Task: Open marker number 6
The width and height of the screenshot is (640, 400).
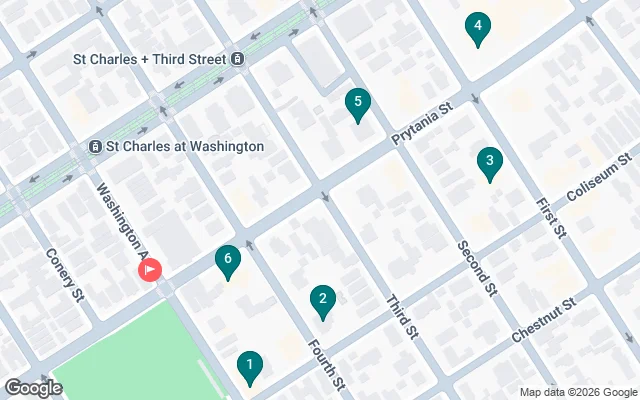Action: click(x=228, y=261)
